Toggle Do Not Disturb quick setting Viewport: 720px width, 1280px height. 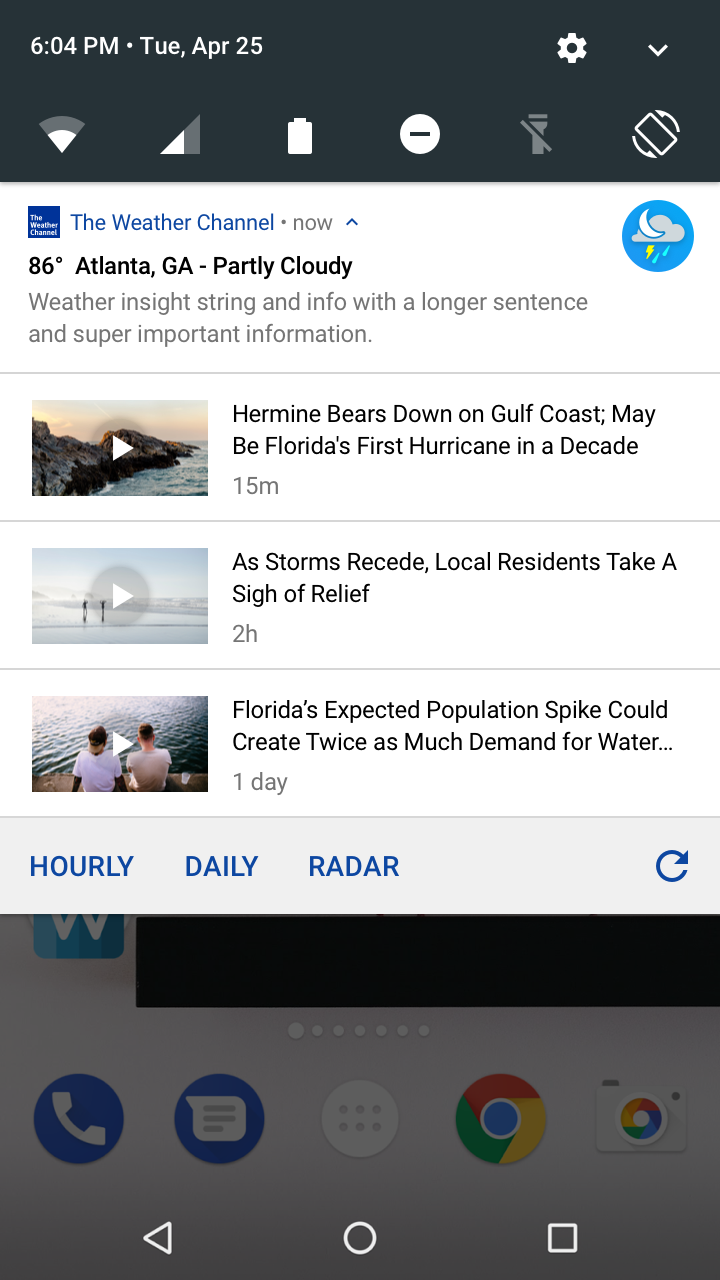(x=420, y=134)
